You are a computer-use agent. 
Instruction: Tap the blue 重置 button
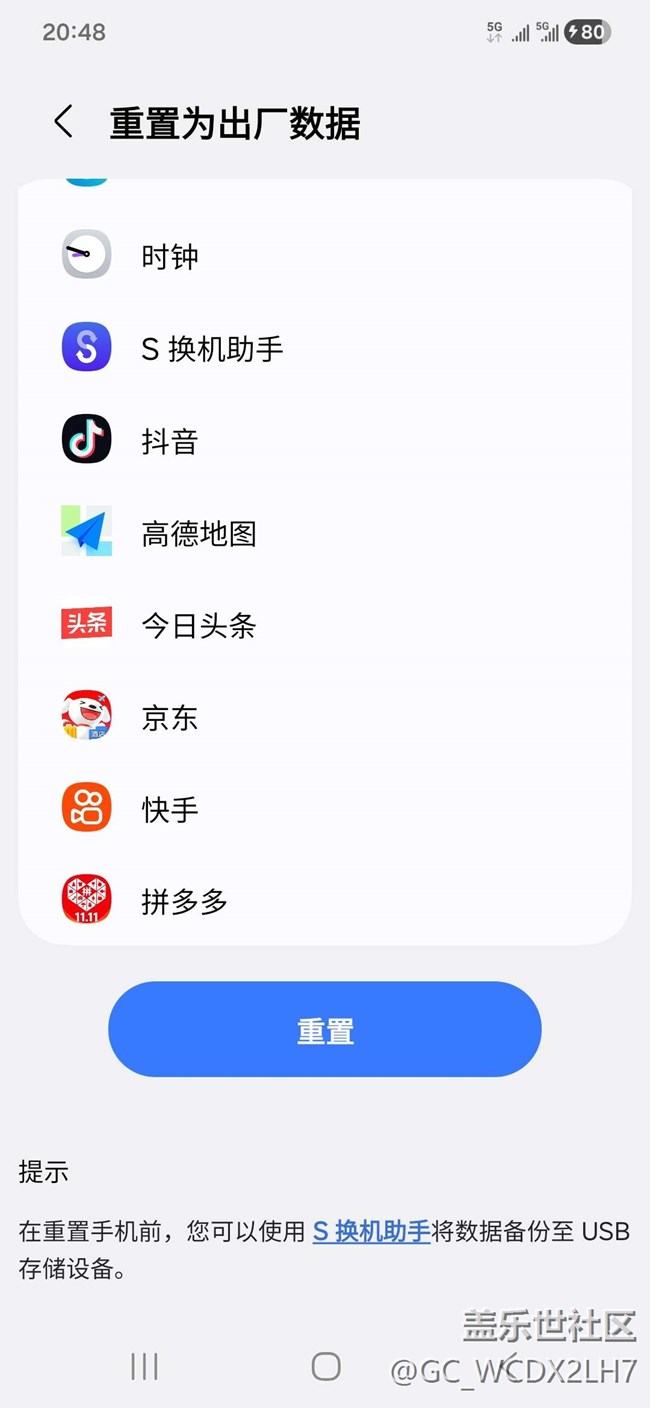[x=325, y=1029]
